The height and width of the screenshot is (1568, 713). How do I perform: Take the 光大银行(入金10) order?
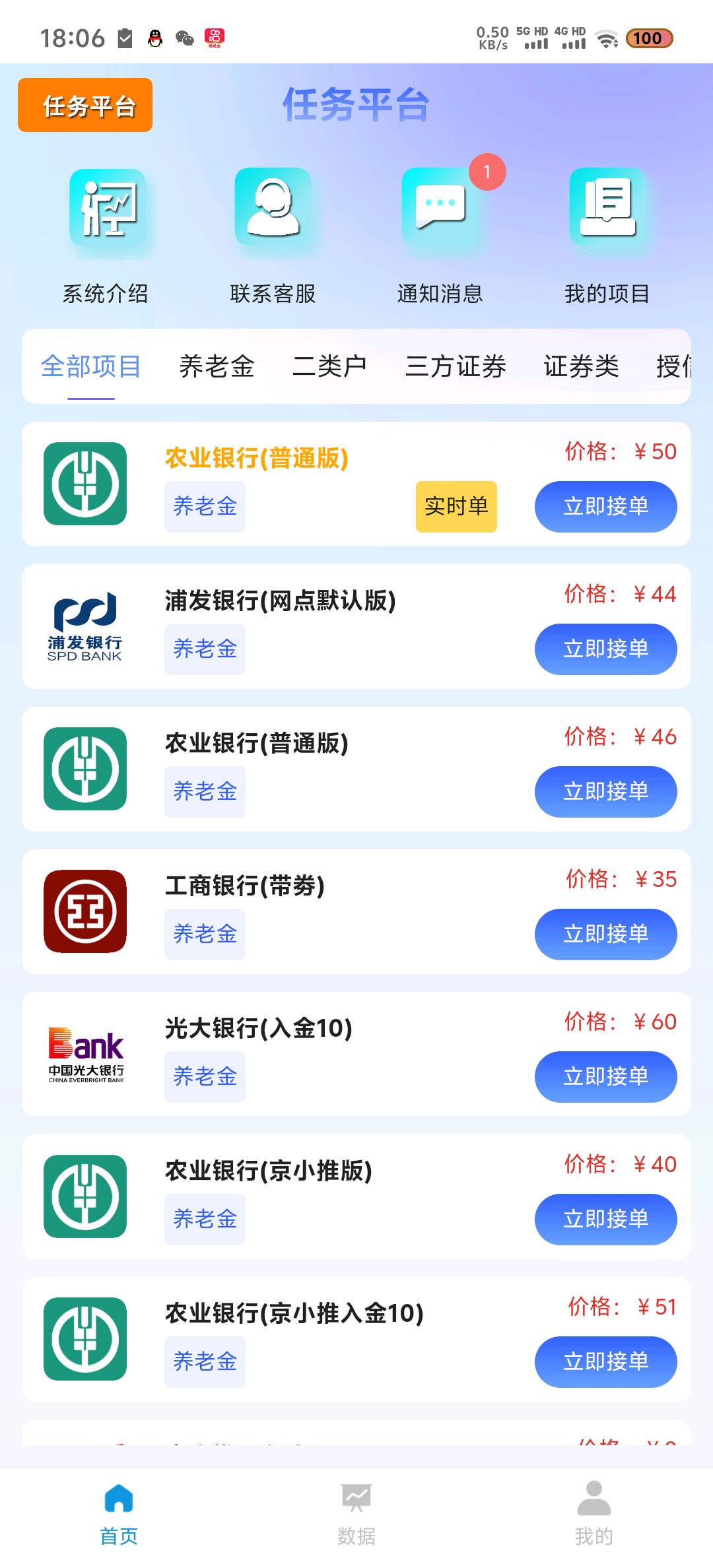pos(605,1076)
